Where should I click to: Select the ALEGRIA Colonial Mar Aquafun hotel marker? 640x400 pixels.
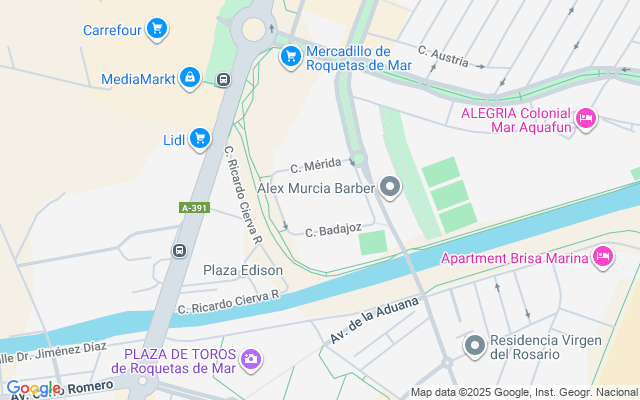click(x=586, y=119)
